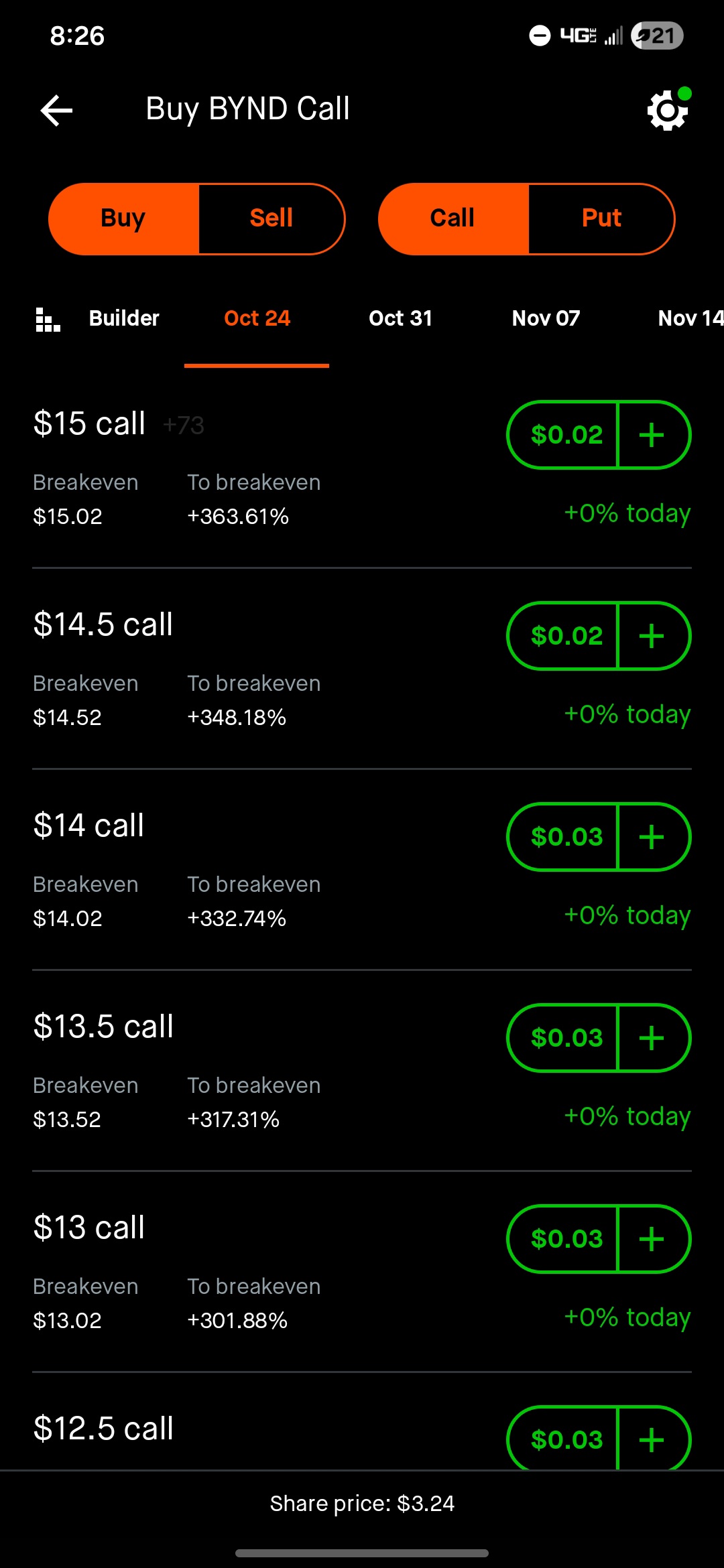
Task: Open the Builder view
Action: [98, 318]
